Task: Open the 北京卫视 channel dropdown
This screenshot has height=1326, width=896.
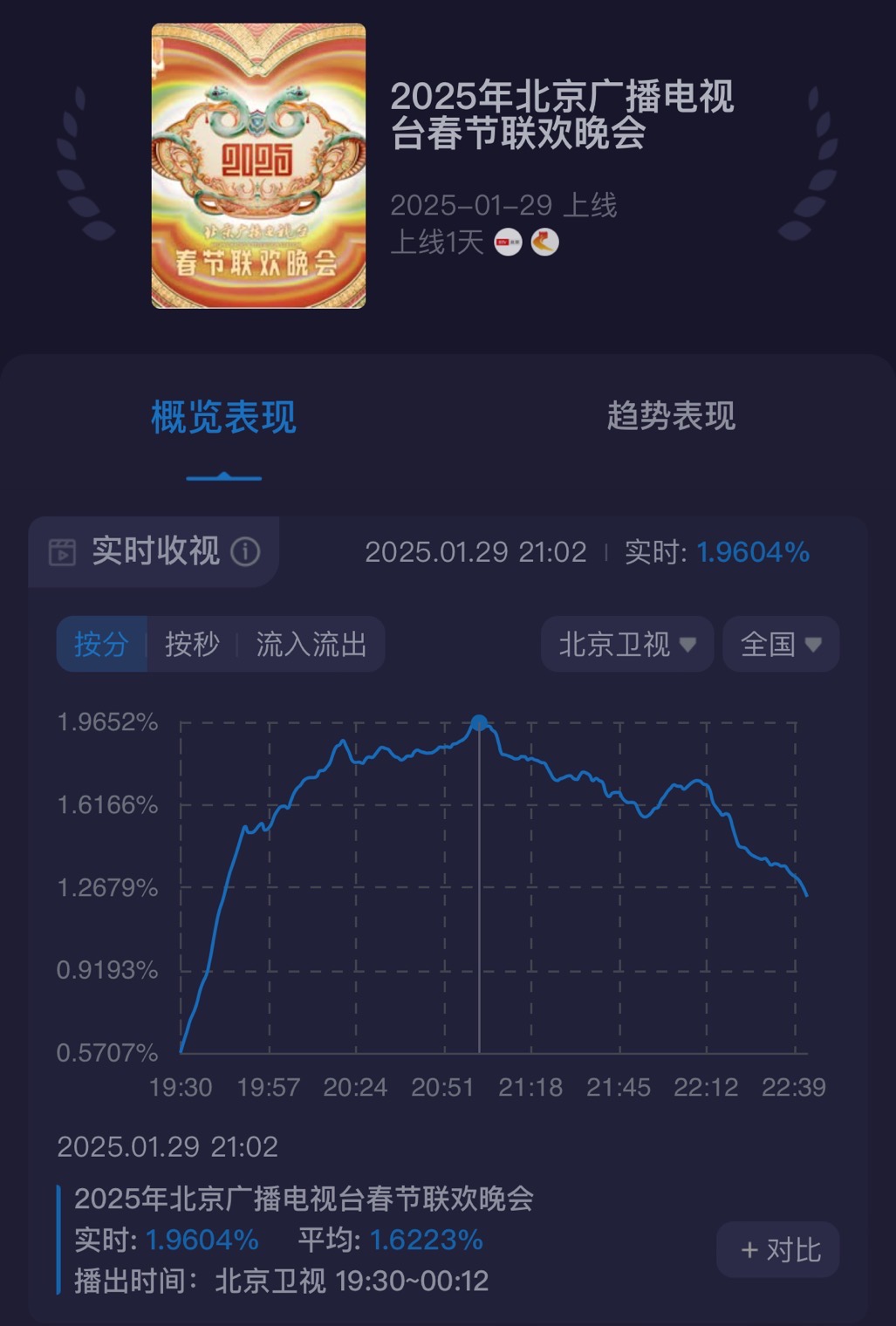Action: pyautogui.click(x=626, y=644)
